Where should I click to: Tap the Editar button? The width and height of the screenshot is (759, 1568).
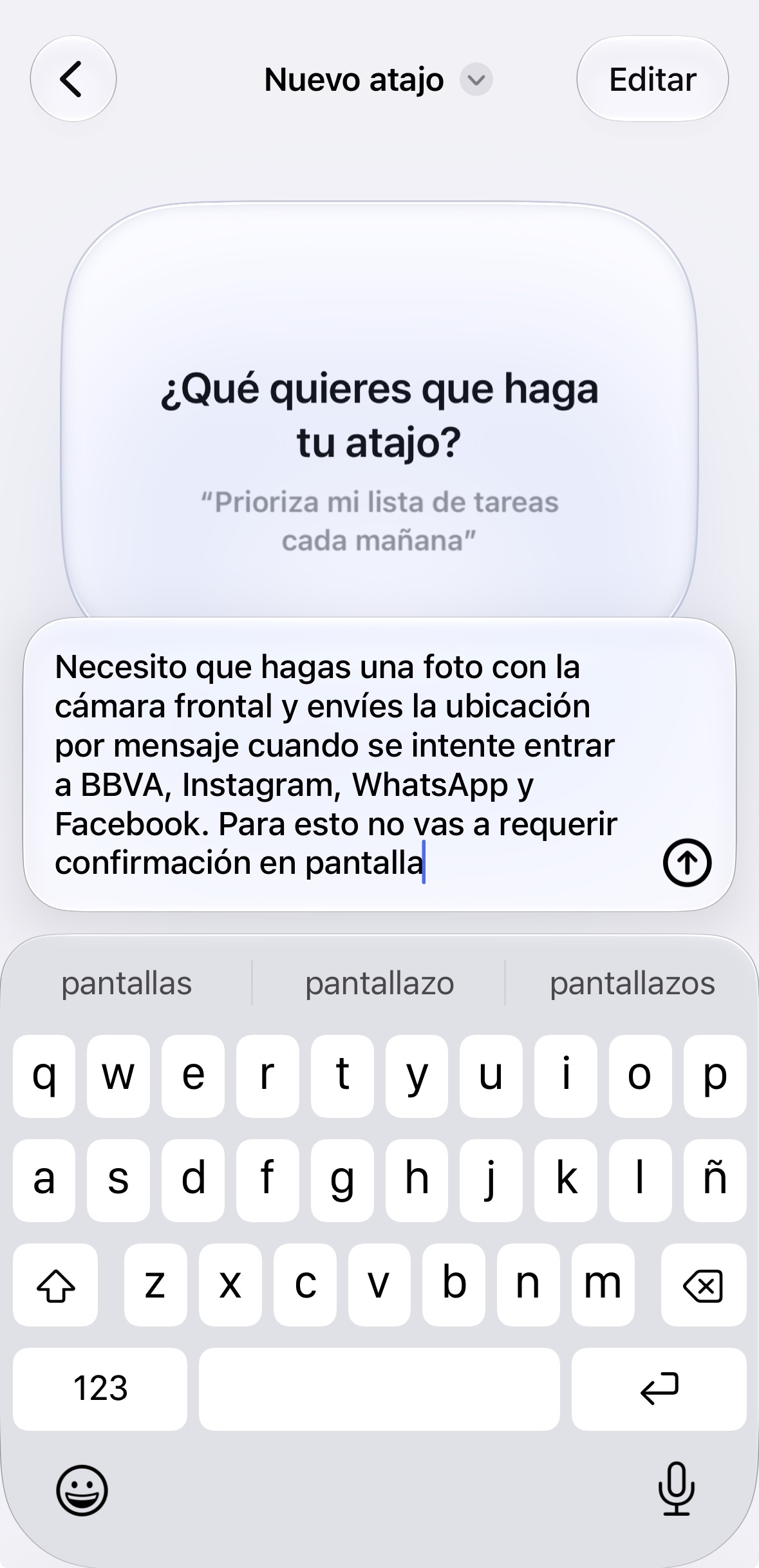[x=652, y=79]
